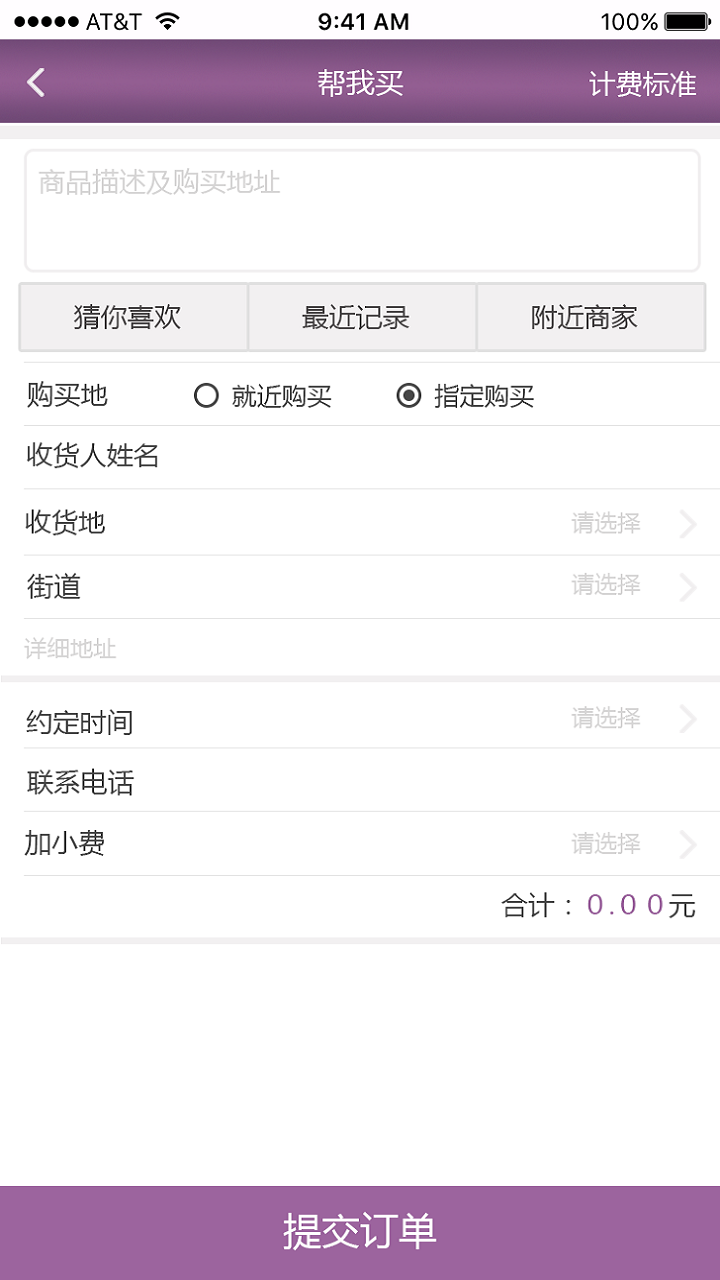The image size is (720, 1280).
Task: Pick 约定时间 appointment time
Action: (372, 719)
